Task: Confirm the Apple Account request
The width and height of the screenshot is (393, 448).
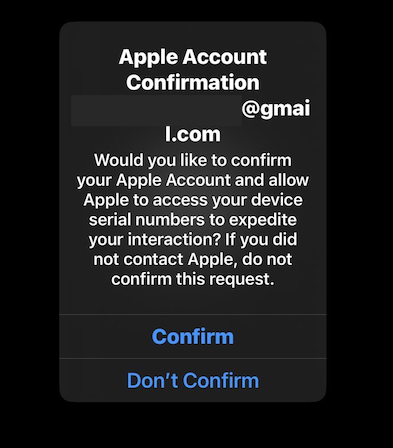Action: pos(193,336)
